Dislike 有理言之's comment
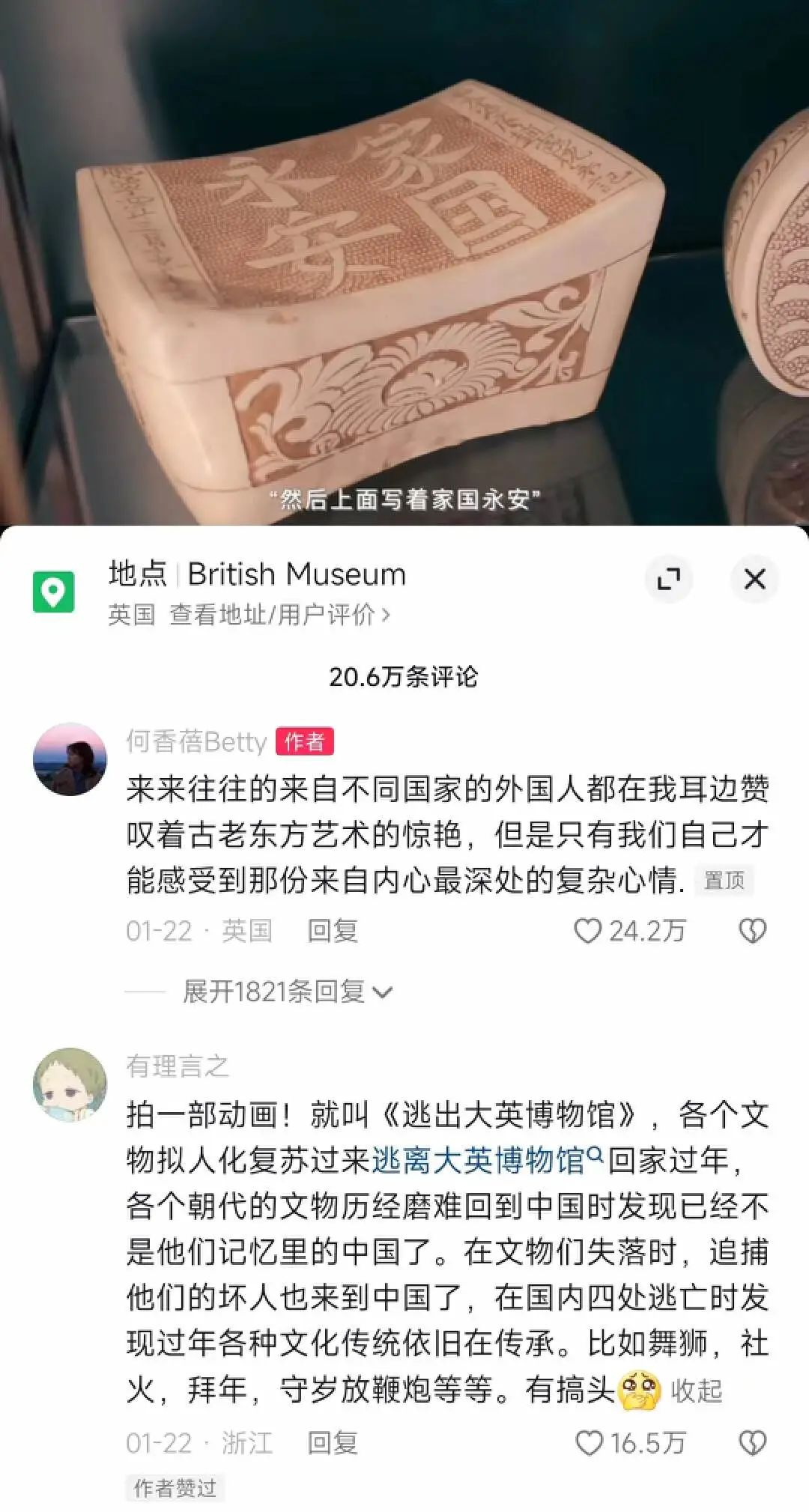Viewport: 809px width, 1512px height. 752,1443
